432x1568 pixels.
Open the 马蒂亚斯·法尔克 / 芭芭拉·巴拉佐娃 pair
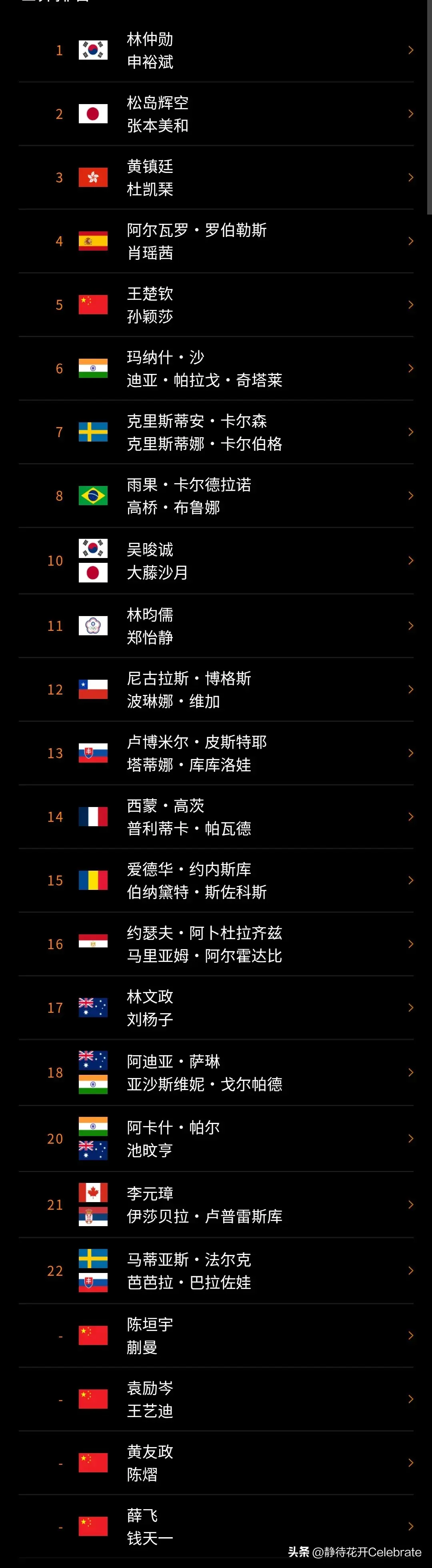216,1271
